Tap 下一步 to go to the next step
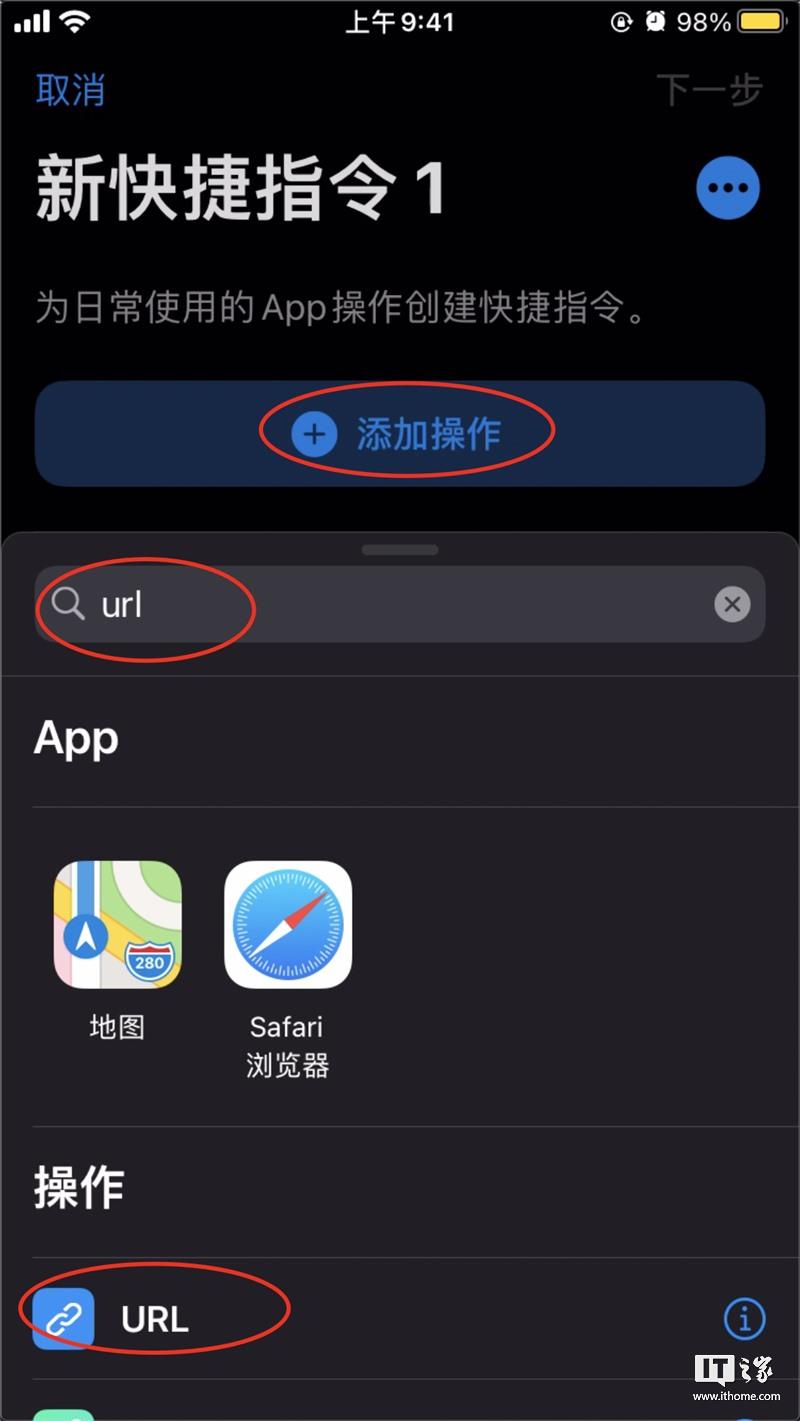The width and height of the screenshot is (800, 1421). (x=710, y=90)
